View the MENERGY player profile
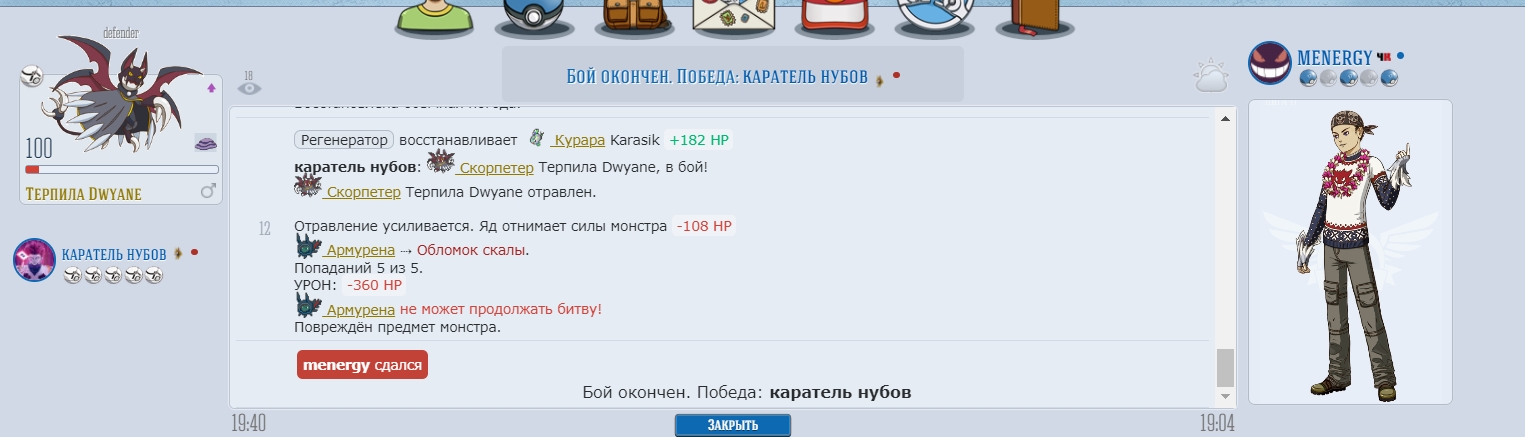Viewport: 1525px width, 437px height. click(x=1333, y=56)
